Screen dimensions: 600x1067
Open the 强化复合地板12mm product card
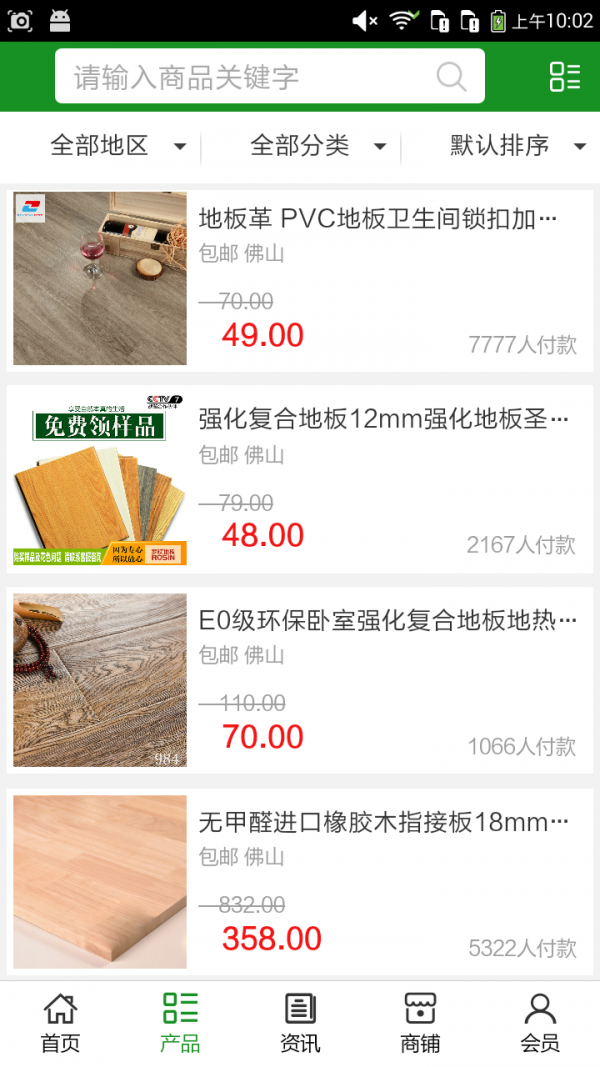300,480
